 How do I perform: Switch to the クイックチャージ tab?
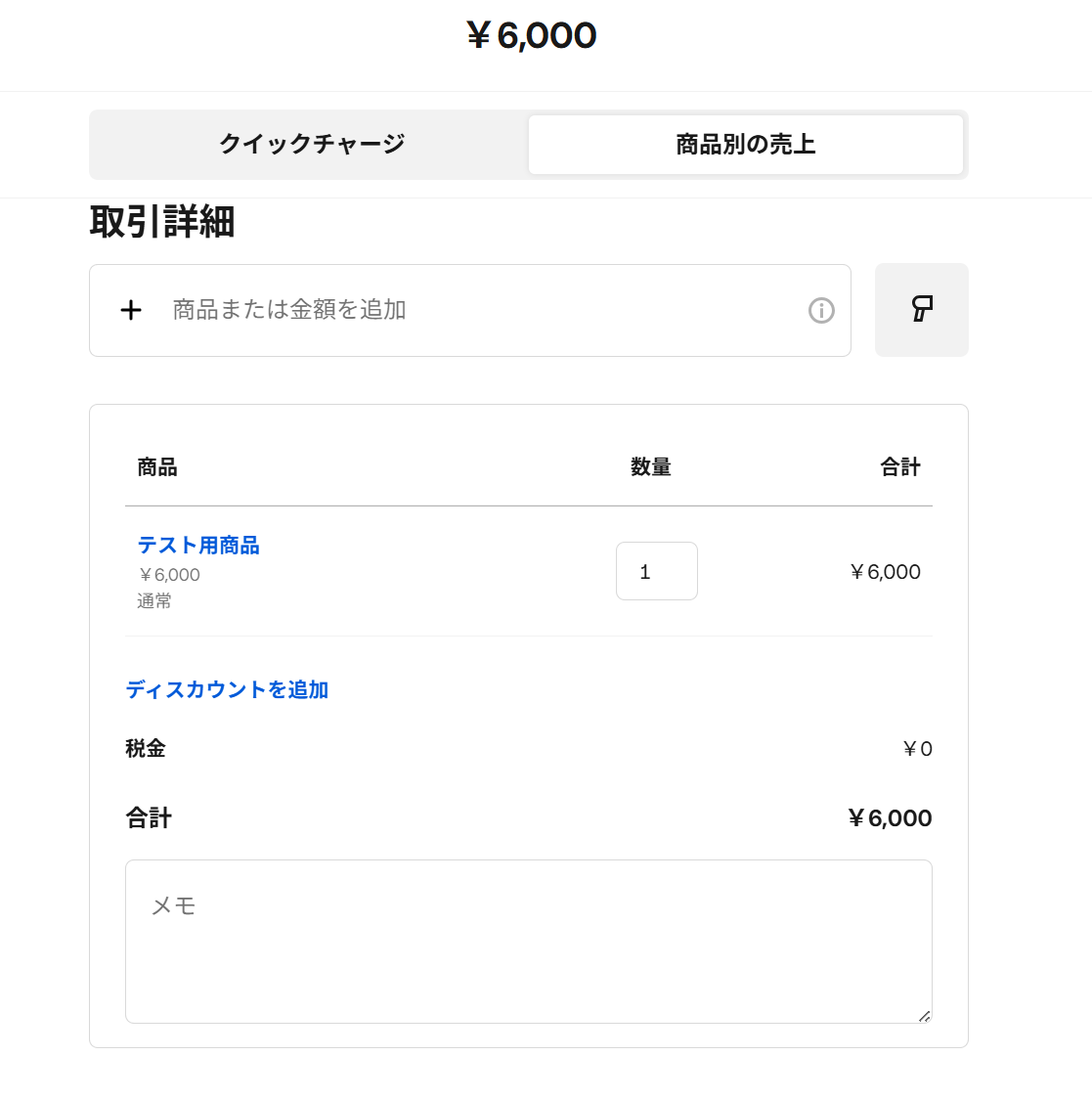point(311,145)
